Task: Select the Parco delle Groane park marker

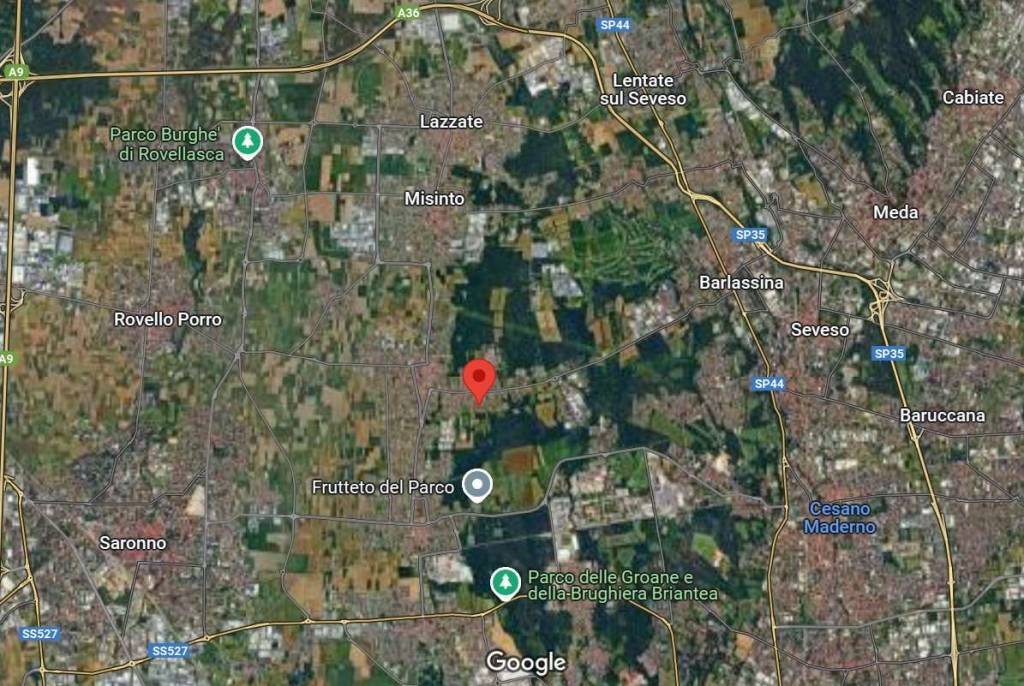Action: tap(505, 581)
